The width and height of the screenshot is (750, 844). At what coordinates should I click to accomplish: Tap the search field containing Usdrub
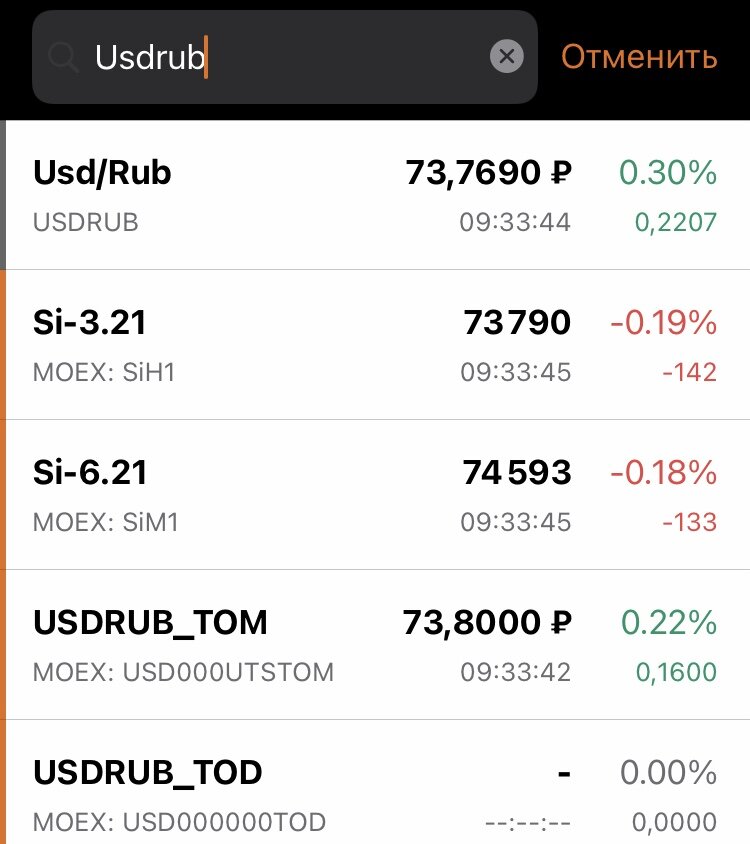click(280, 58)
